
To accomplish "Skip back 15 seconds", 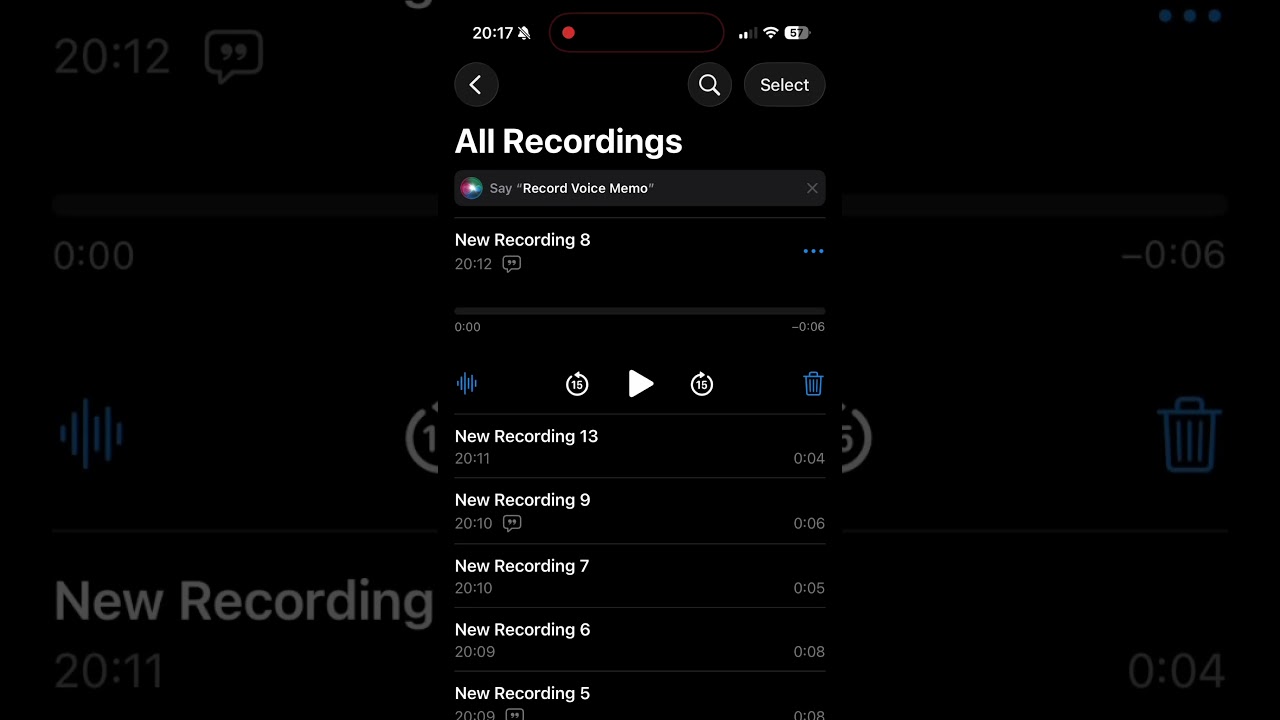I will point(577,383).
